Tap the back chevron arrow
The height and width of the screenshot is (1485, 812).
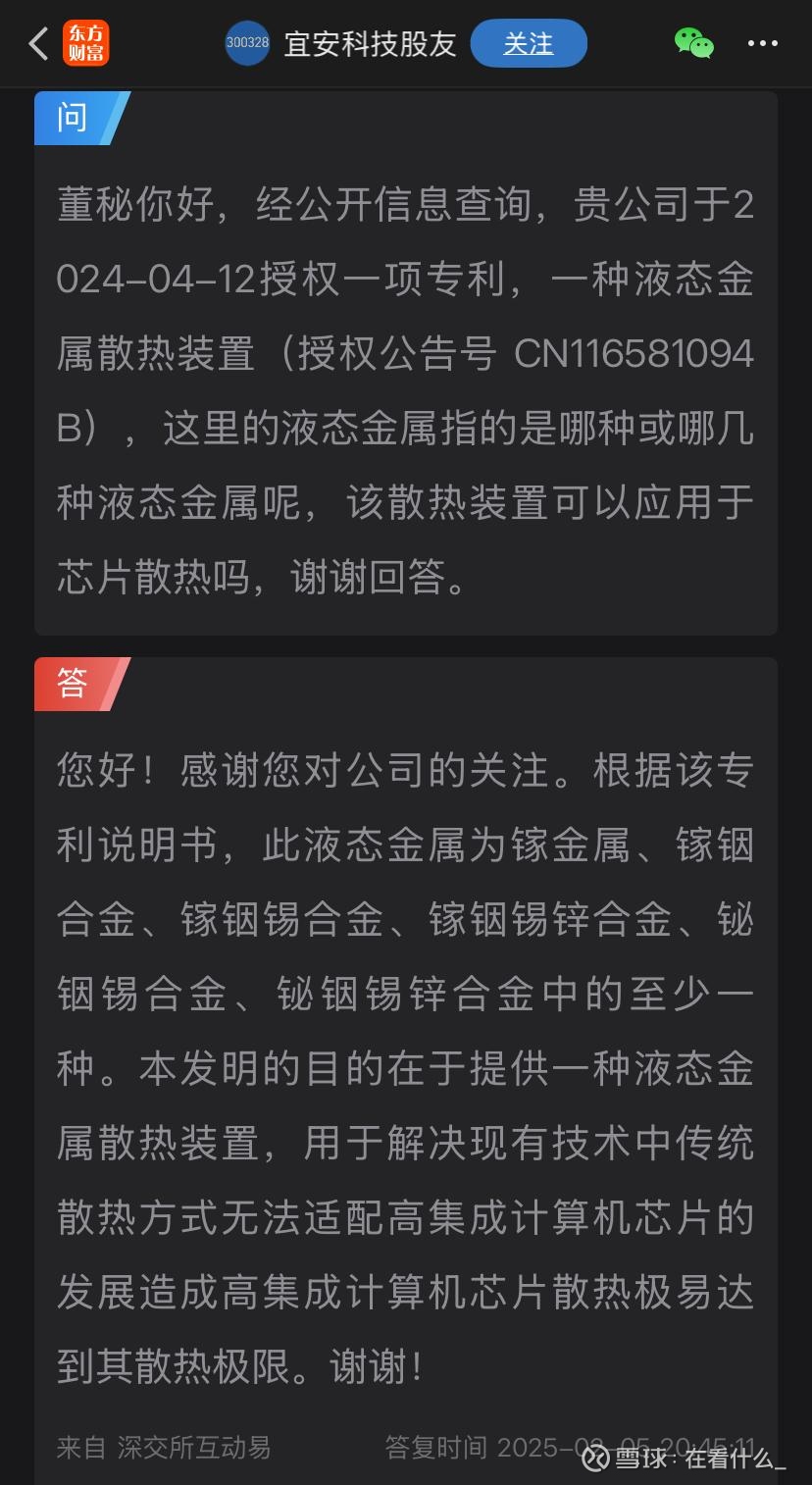point(36,43)
